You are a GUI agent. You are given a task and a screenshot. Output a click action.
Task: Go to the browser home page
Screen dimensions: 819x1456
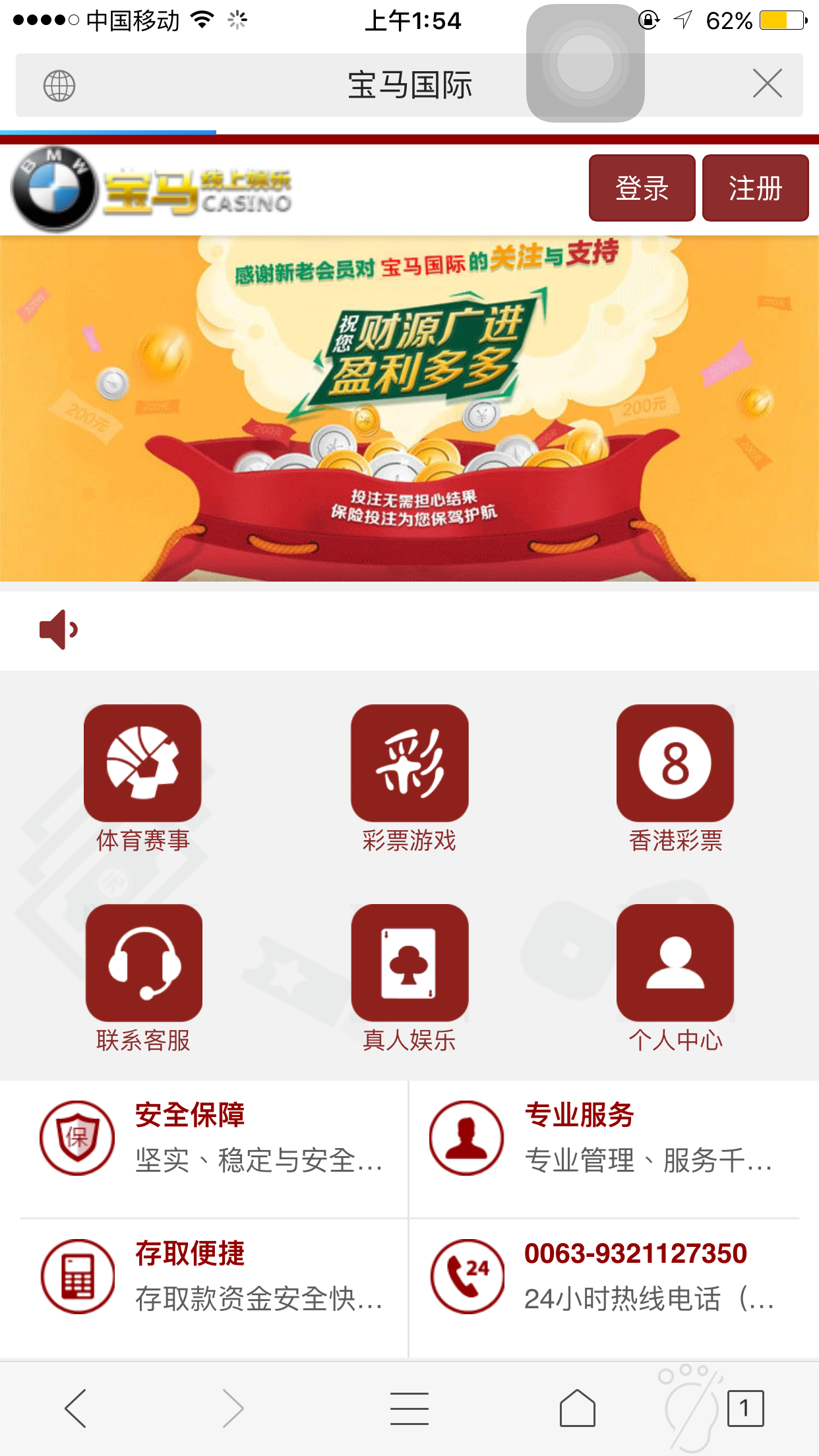tap(577, 1408)
